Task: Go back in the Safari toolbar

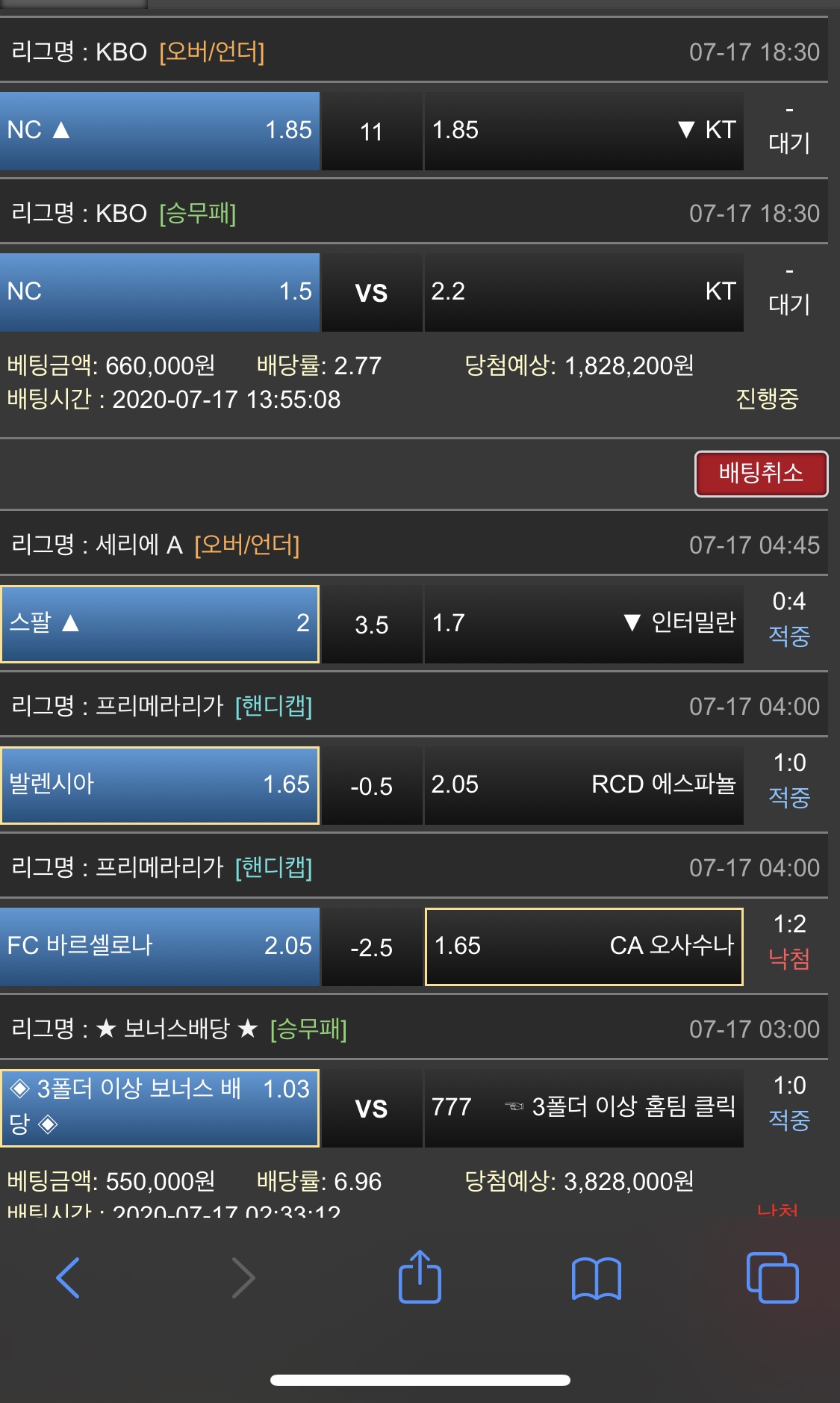Action: click(x=68, y=1277)
